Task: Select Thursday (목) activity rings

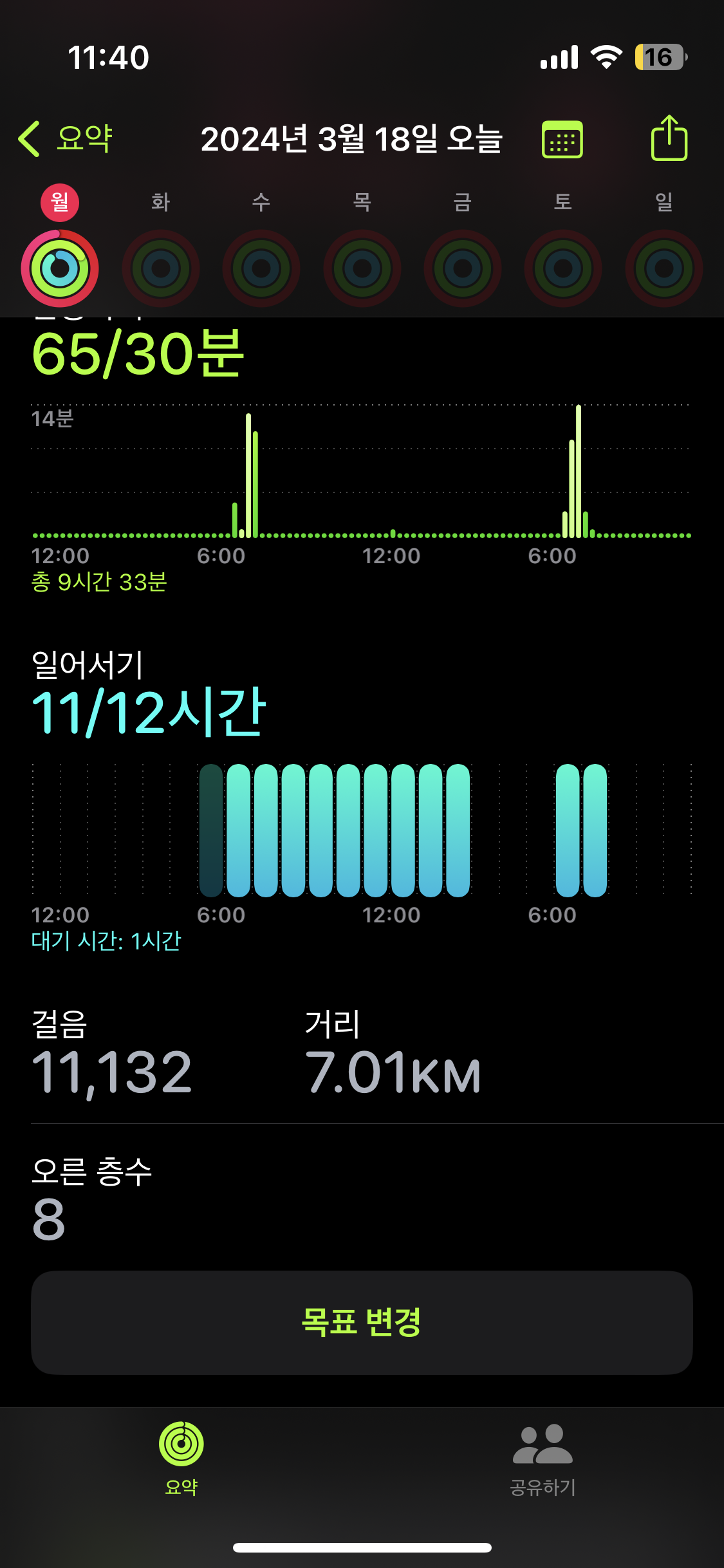Action: click(362, 267)
